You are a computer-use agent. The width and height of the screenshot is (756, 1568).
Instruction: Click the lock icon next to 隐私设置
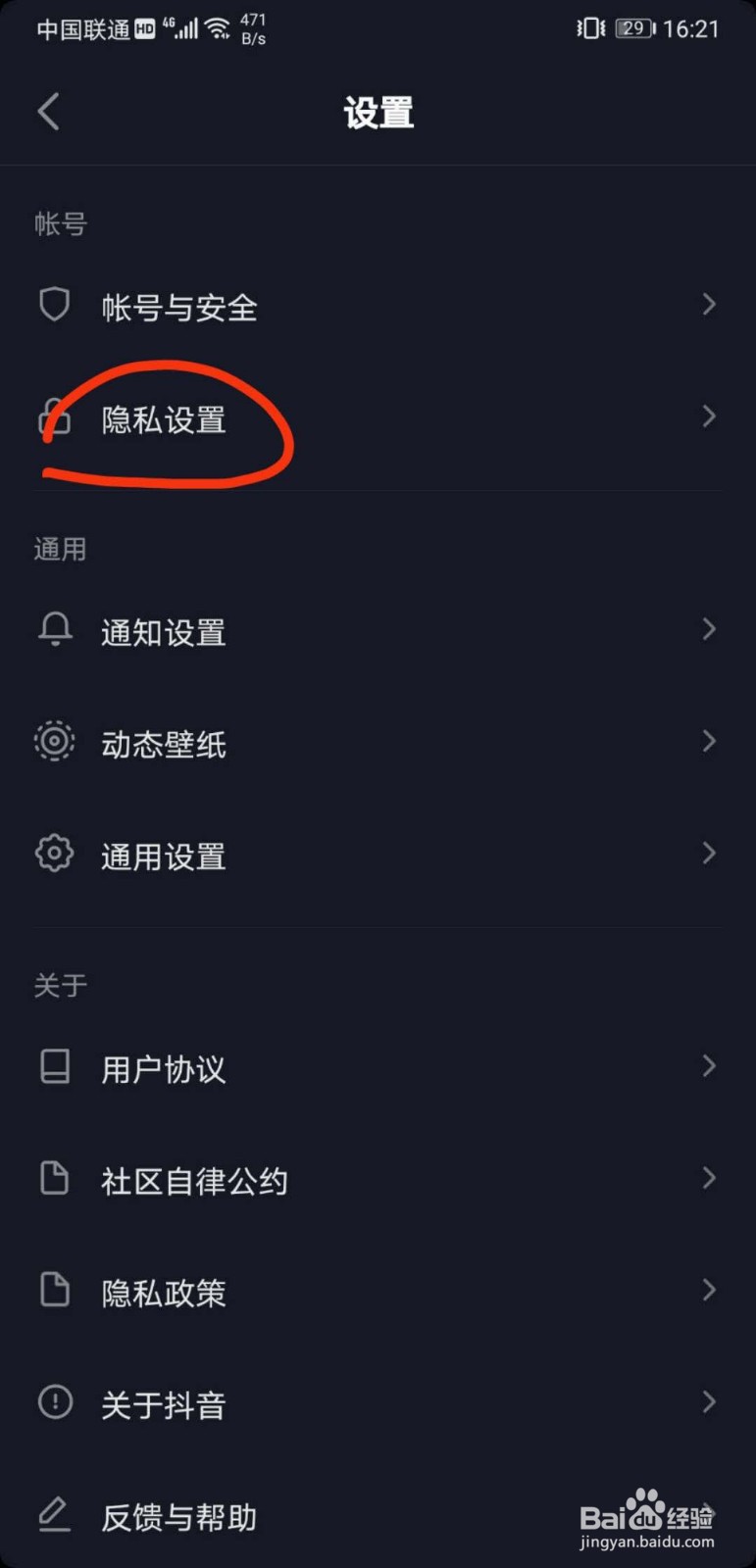pos(55,418)
